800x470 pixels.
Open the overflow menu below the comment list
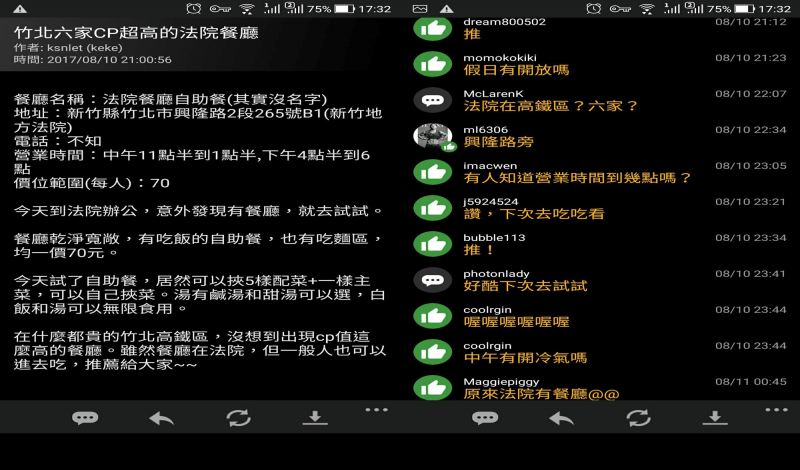click(776, 410)
